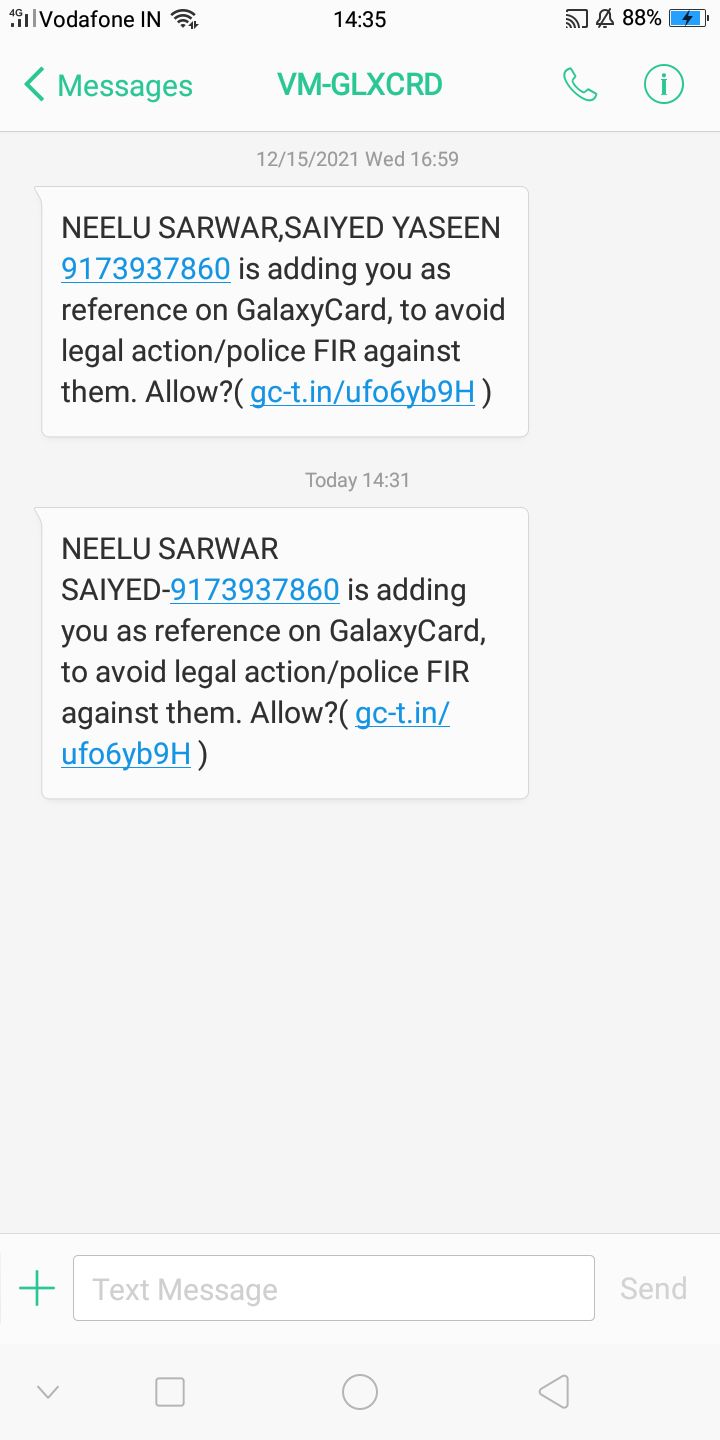Image resolution: width=720 pixels, height=1440 pixels.
Task: Open the plus attachment menu
Action: [x=37, y=1288]
